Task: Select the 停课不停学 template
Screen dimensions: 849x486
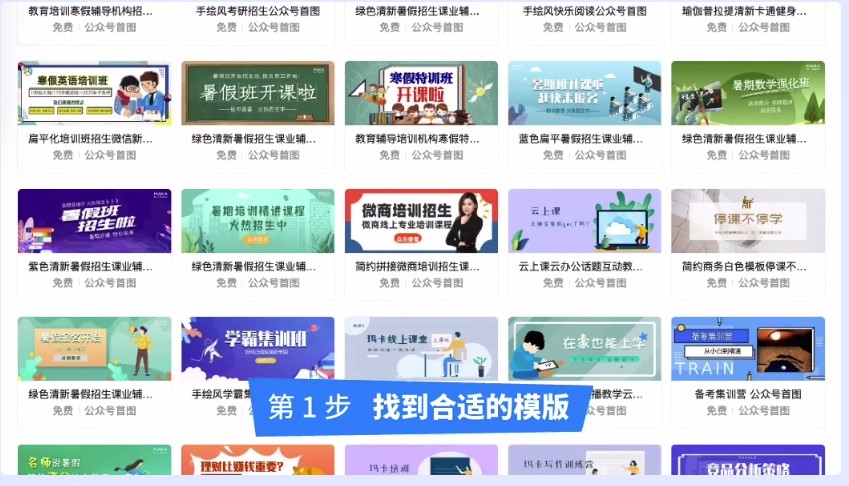Action: pos(748,221)
